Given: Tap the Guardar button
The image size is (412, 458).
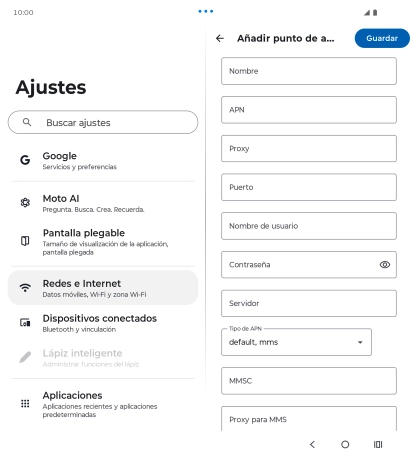Looking at the screenshot, I should pyautogui.click(x=382, y=38).
